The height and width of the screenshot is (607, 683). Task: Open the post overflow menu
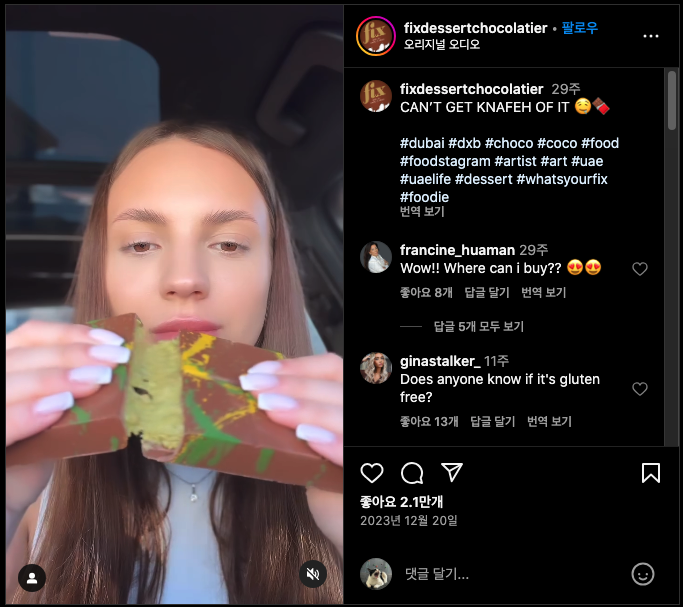[651, 35]
